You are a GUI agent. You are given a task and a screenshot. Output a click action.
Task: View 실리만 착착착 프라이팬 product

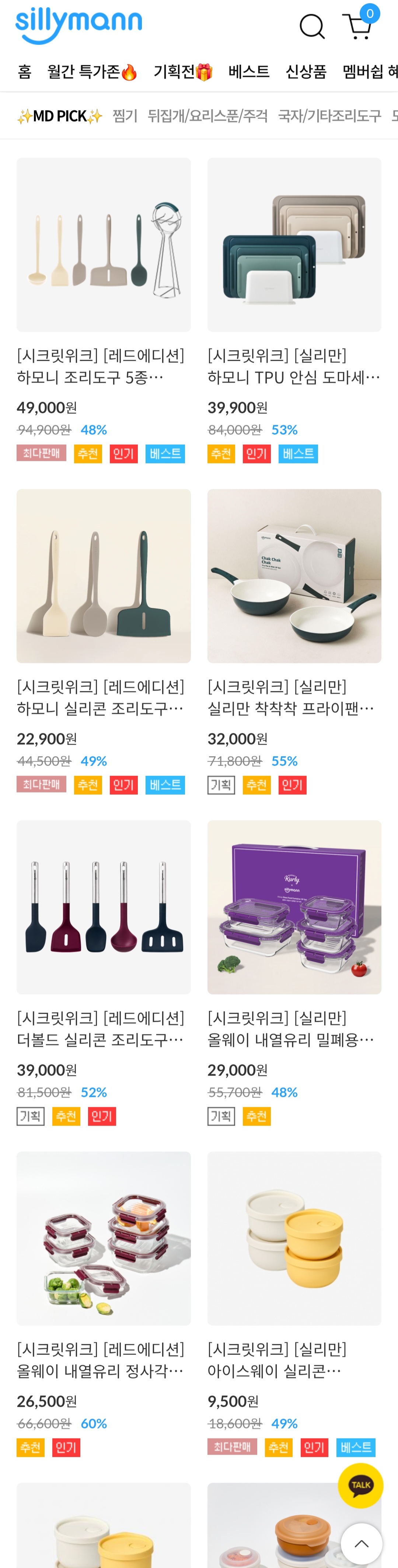pos(294,576)
